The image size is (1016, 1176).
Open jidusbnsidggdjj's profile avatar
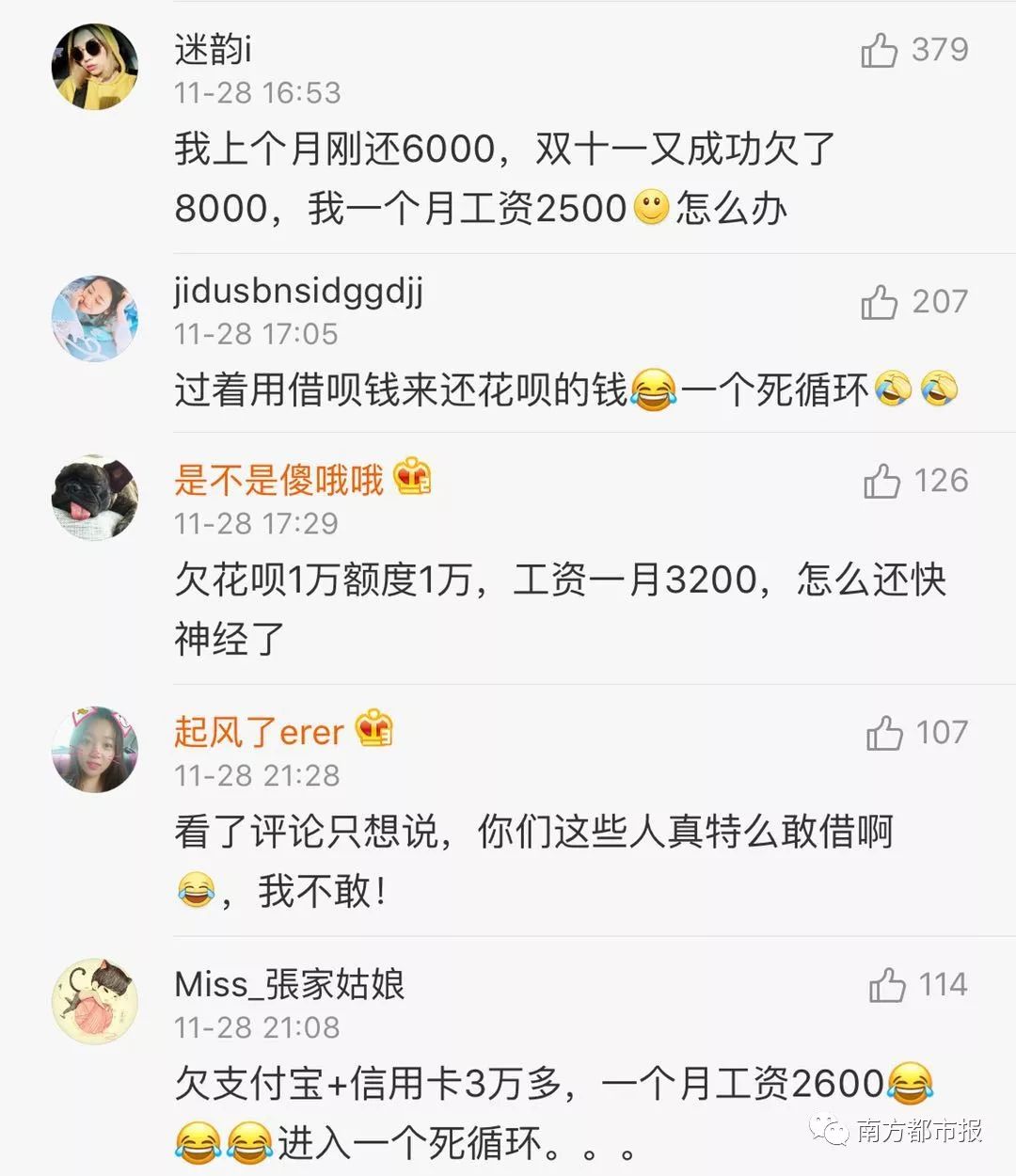coord(94,318)
